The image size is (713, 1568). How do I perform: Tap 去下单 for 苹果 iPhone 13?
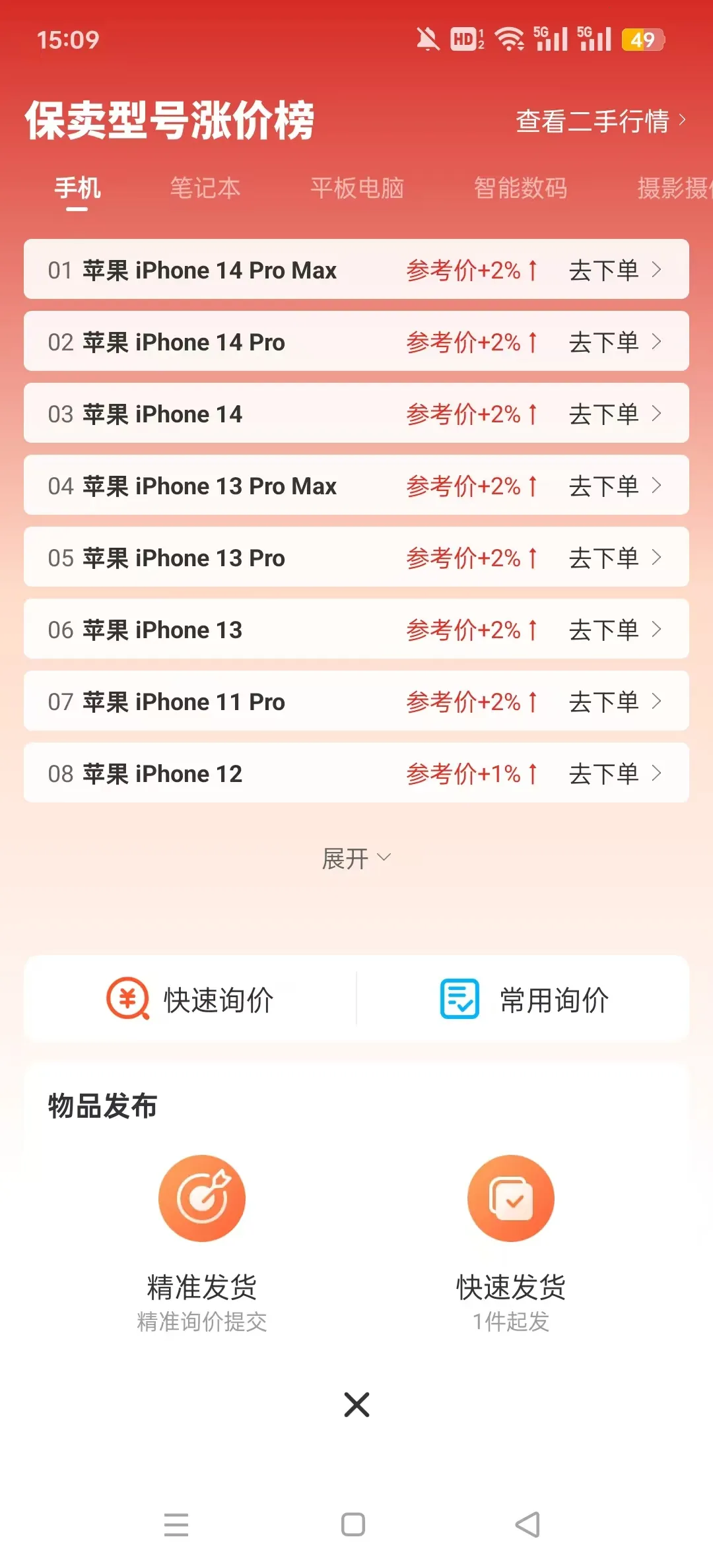tap(614, 630)
